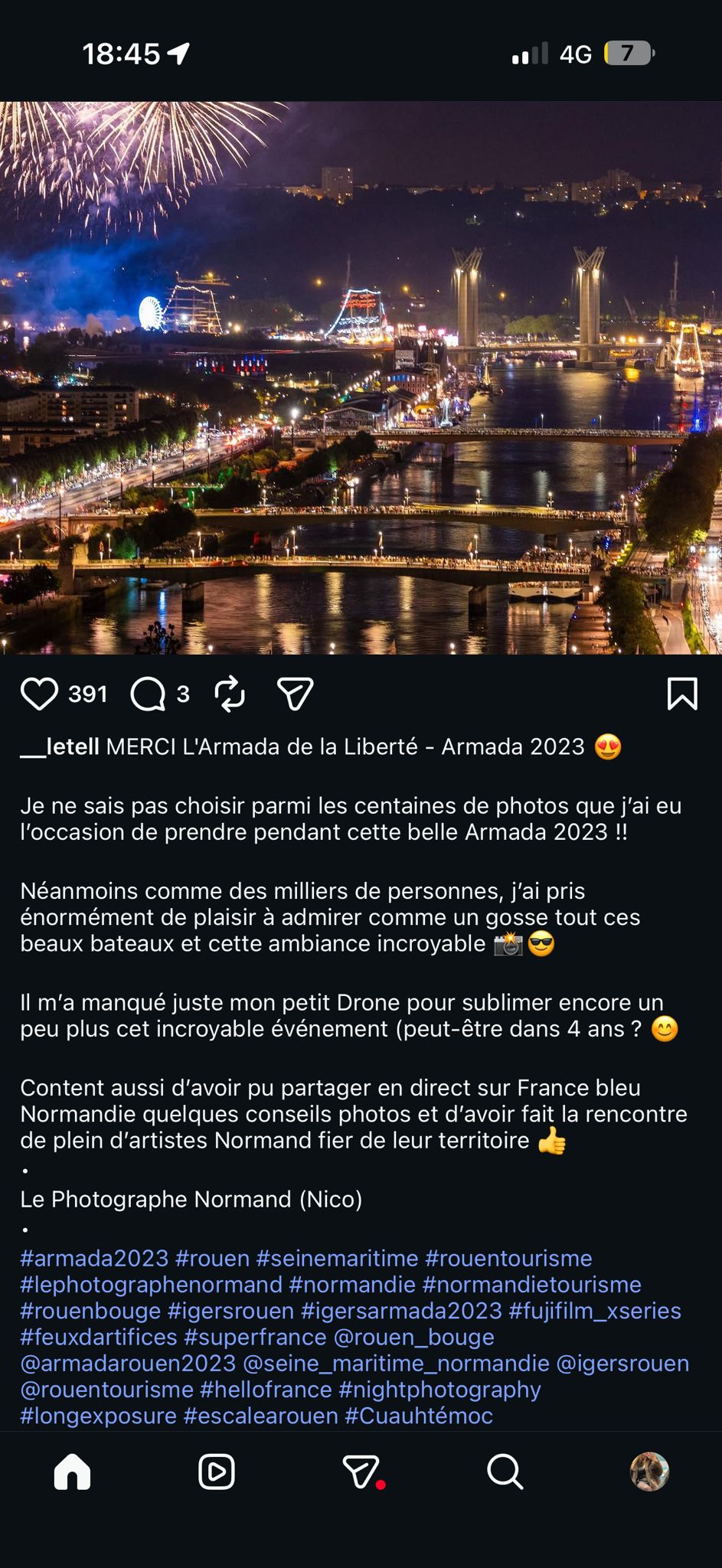The width and height of the screenshot is (722, 1568).
Task: Open the #armada2023 hashtag
Action: 94,1259
